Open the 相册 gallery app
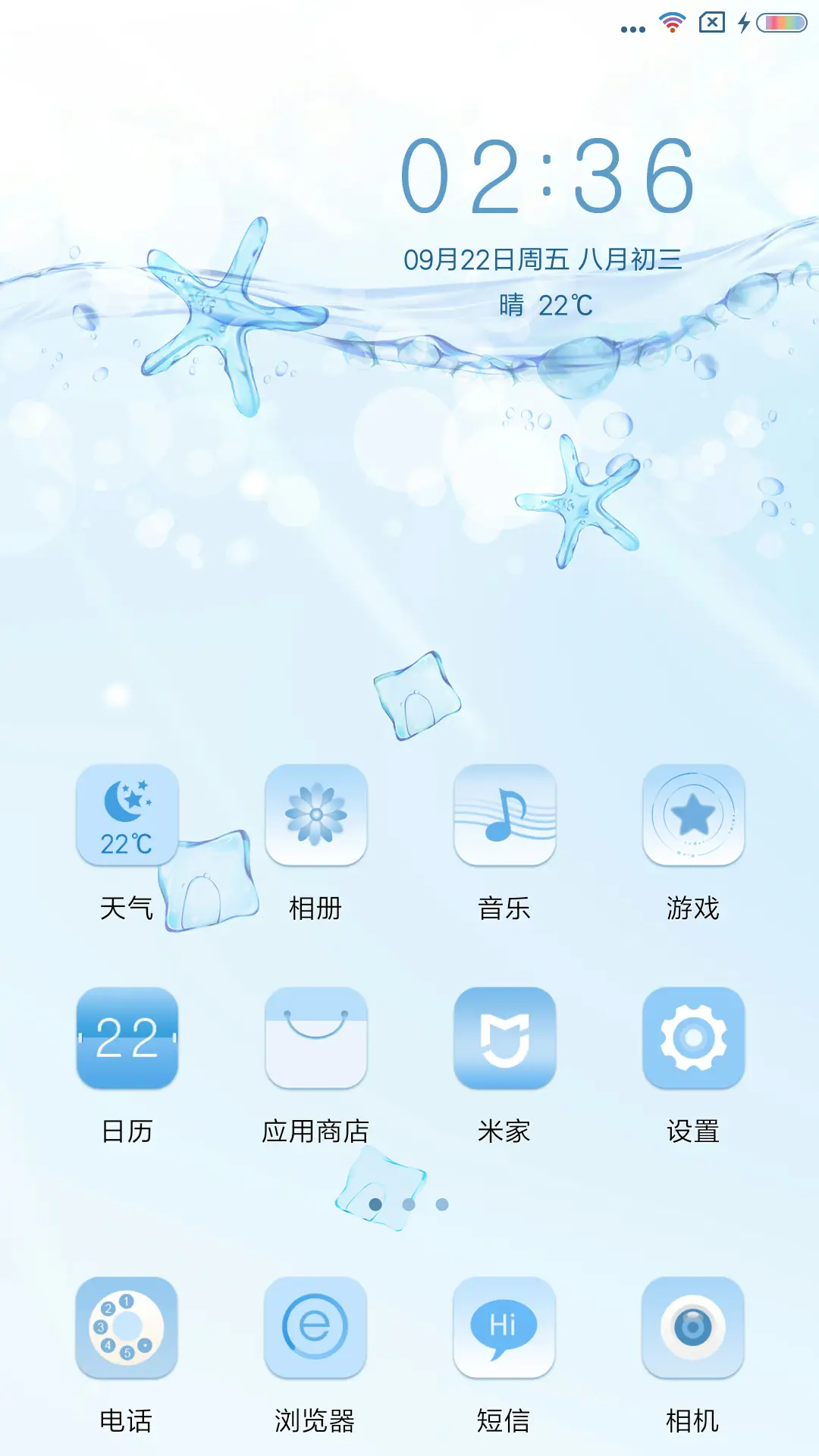 [316, 815]
